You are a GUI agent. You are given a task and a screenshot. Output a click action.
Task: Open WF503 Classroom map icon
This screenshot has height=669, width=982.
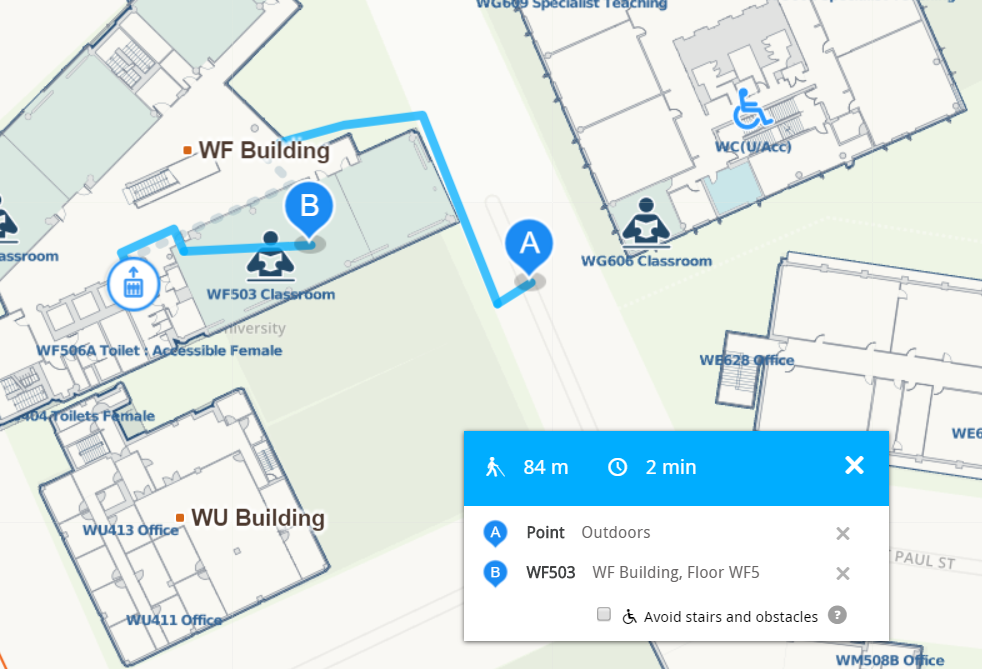270,256
